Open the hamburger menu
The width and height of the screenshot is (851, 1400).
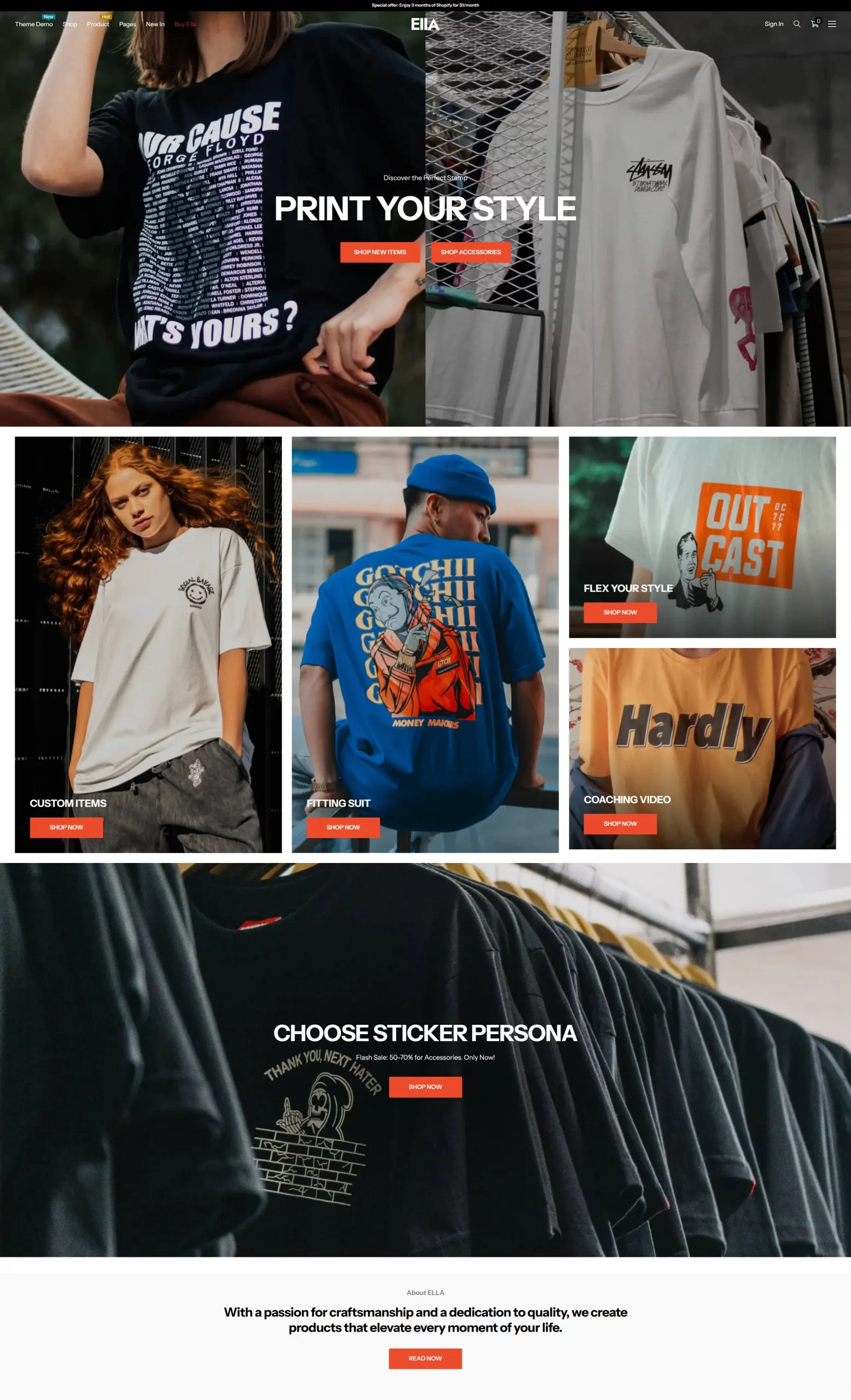[x=832, y=24]
